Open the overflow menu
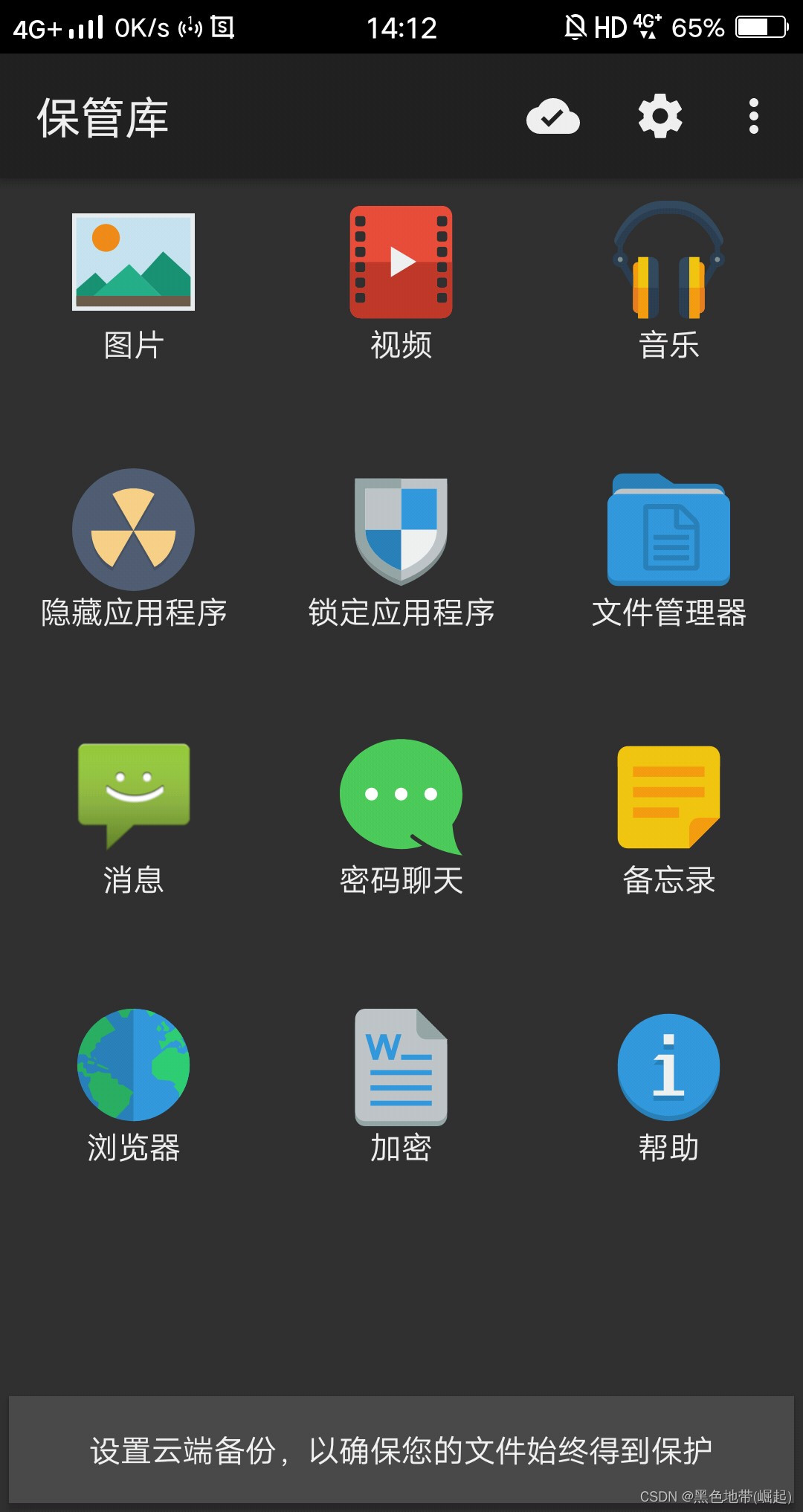 click(753, 117)
